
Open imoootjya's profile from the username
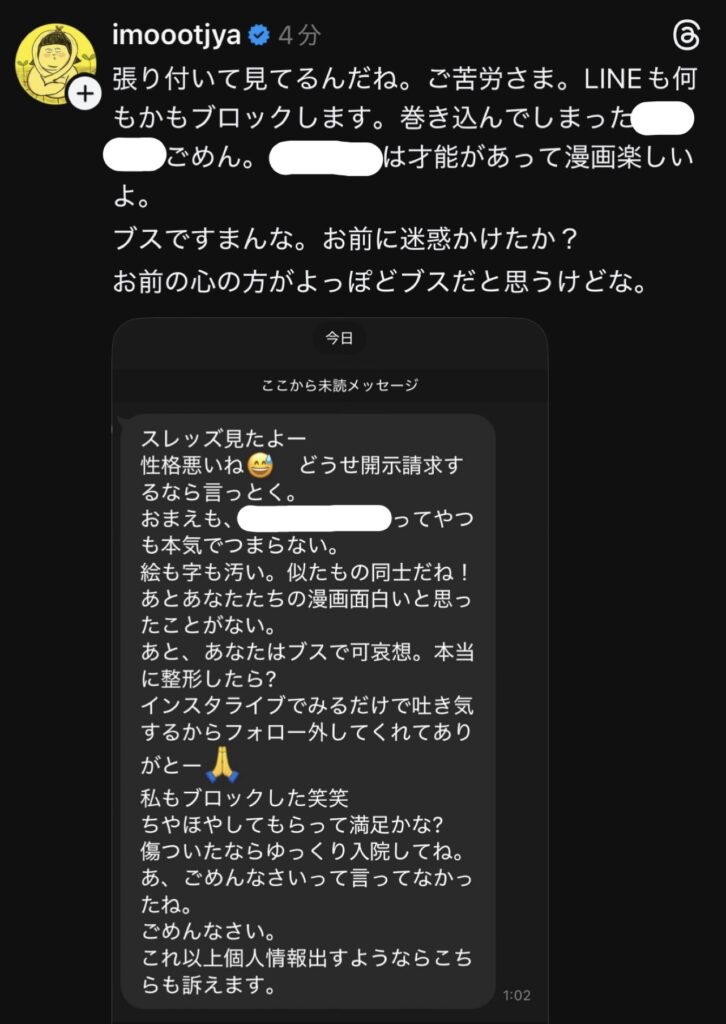point(178,36)
